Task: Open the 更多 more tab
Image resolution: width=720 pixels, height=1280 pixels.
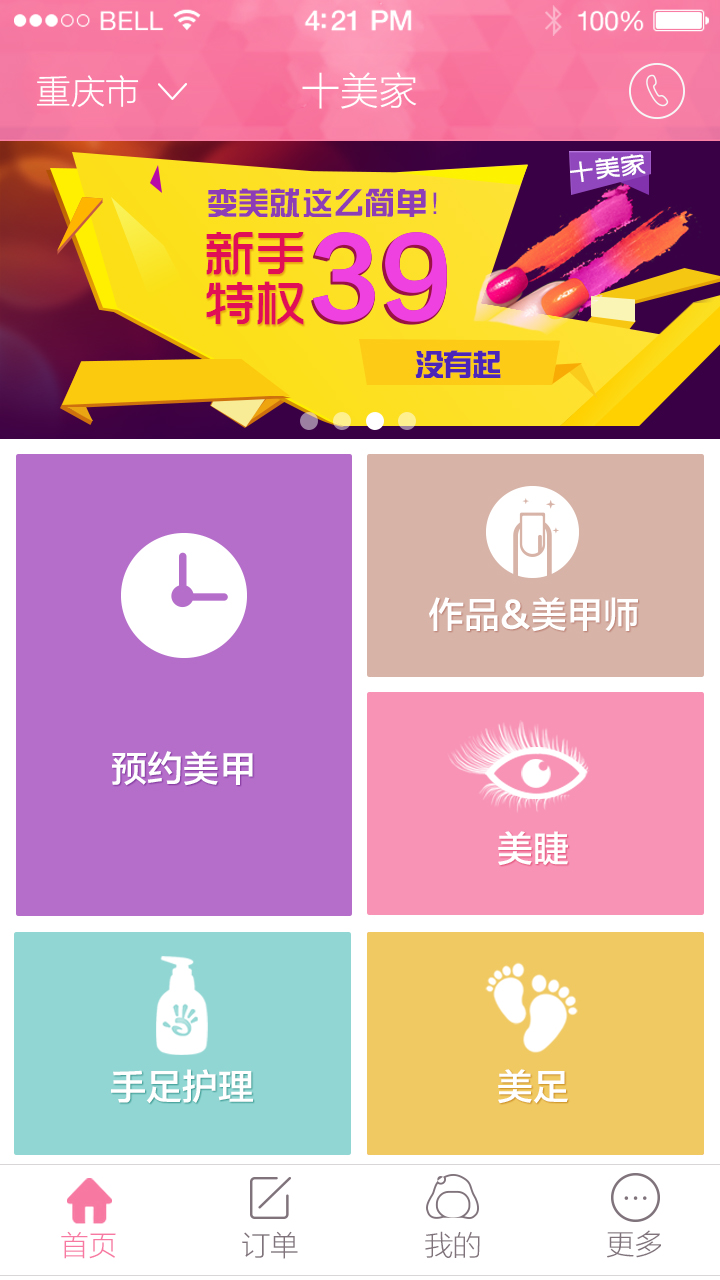Action: click(634, 1220)
